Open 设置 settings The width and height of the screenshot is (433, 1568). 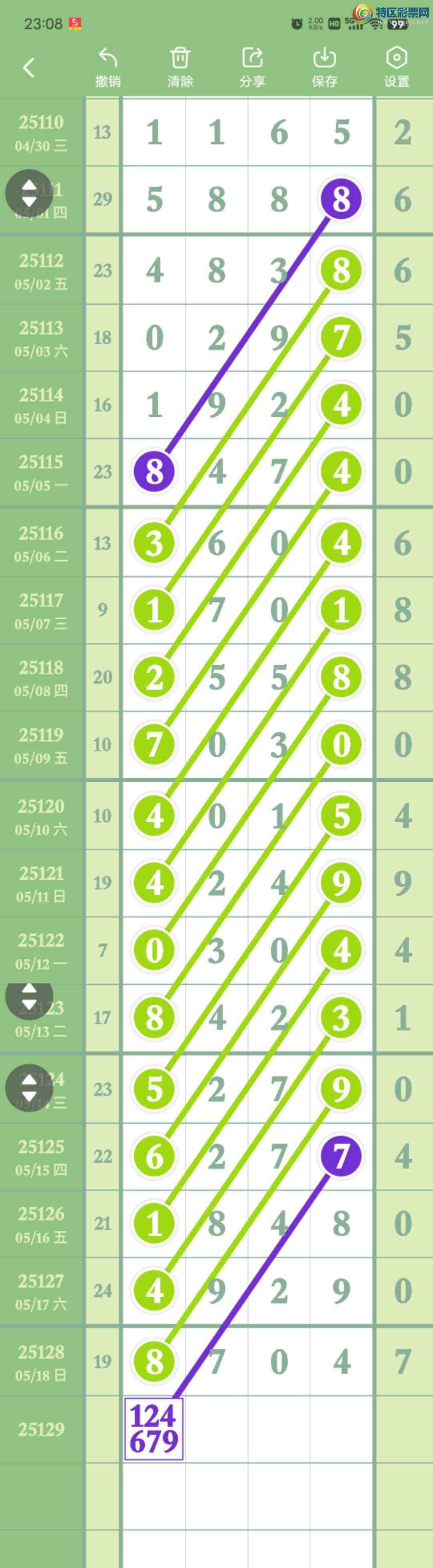tap(397, 67)
